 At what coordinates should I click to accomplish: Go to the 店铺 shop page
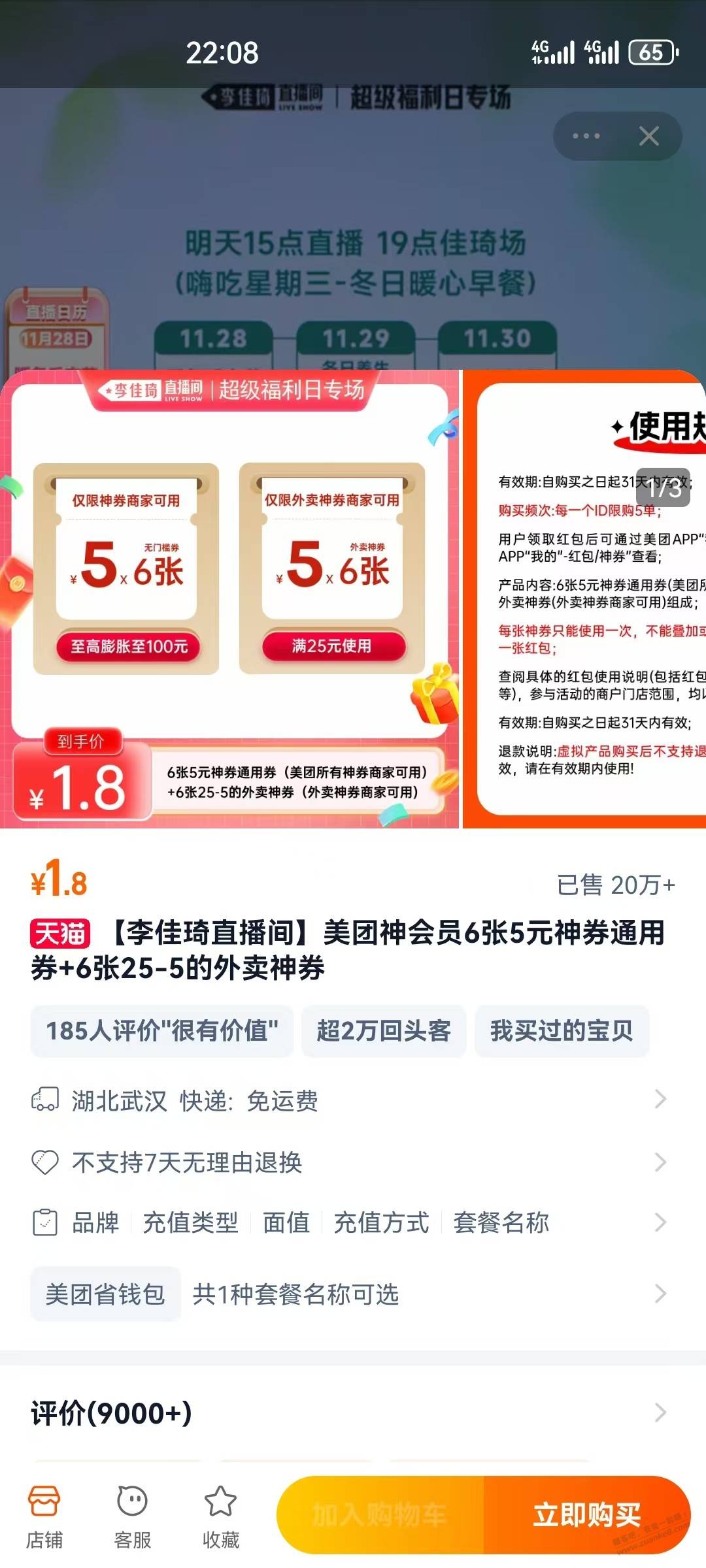pyautogui.click(x=44, y=1517)
